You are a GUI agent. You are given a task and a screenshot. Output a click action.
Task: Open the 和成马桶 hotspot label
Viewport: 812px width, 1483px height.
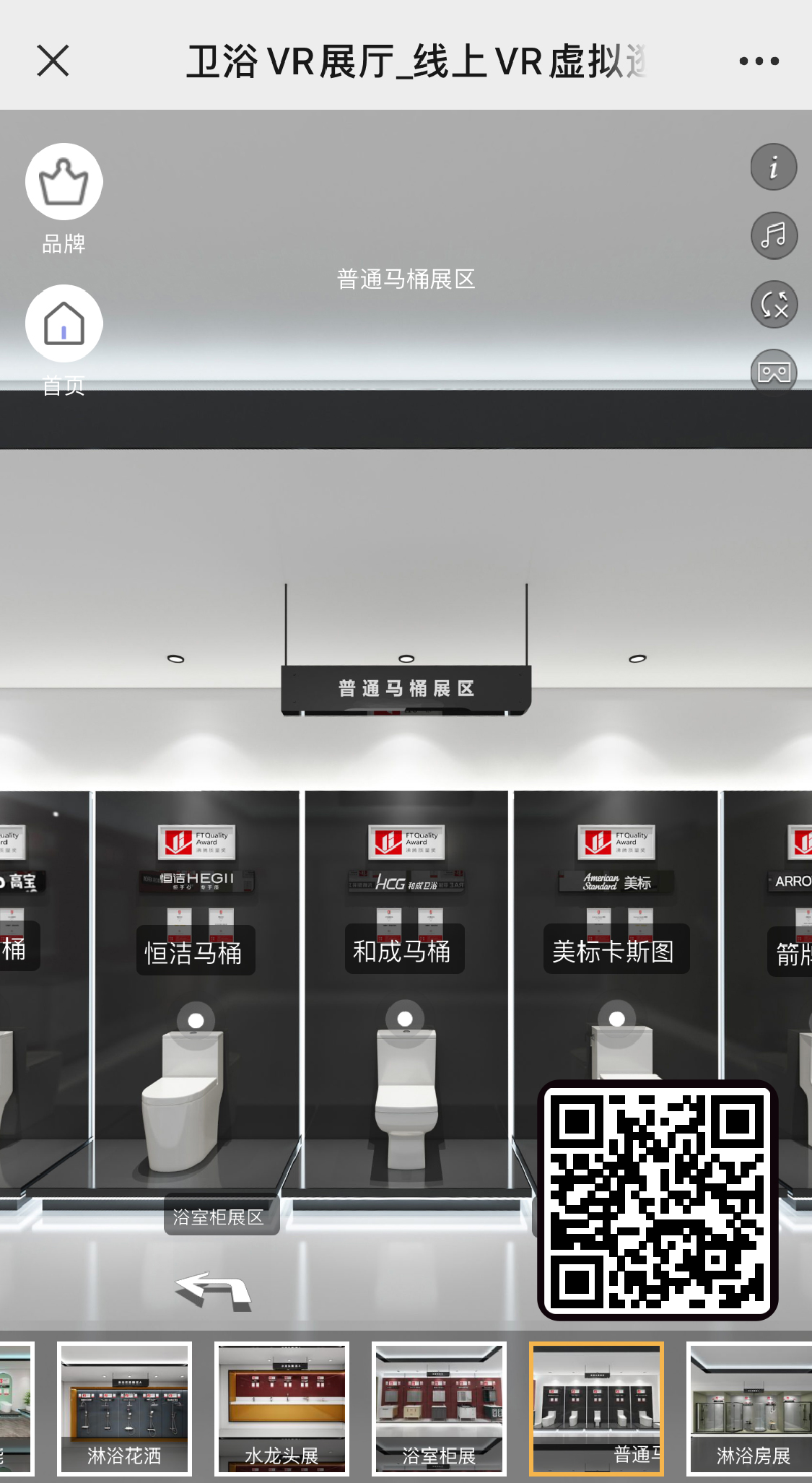pyautogui.click(x=403, y=950)
